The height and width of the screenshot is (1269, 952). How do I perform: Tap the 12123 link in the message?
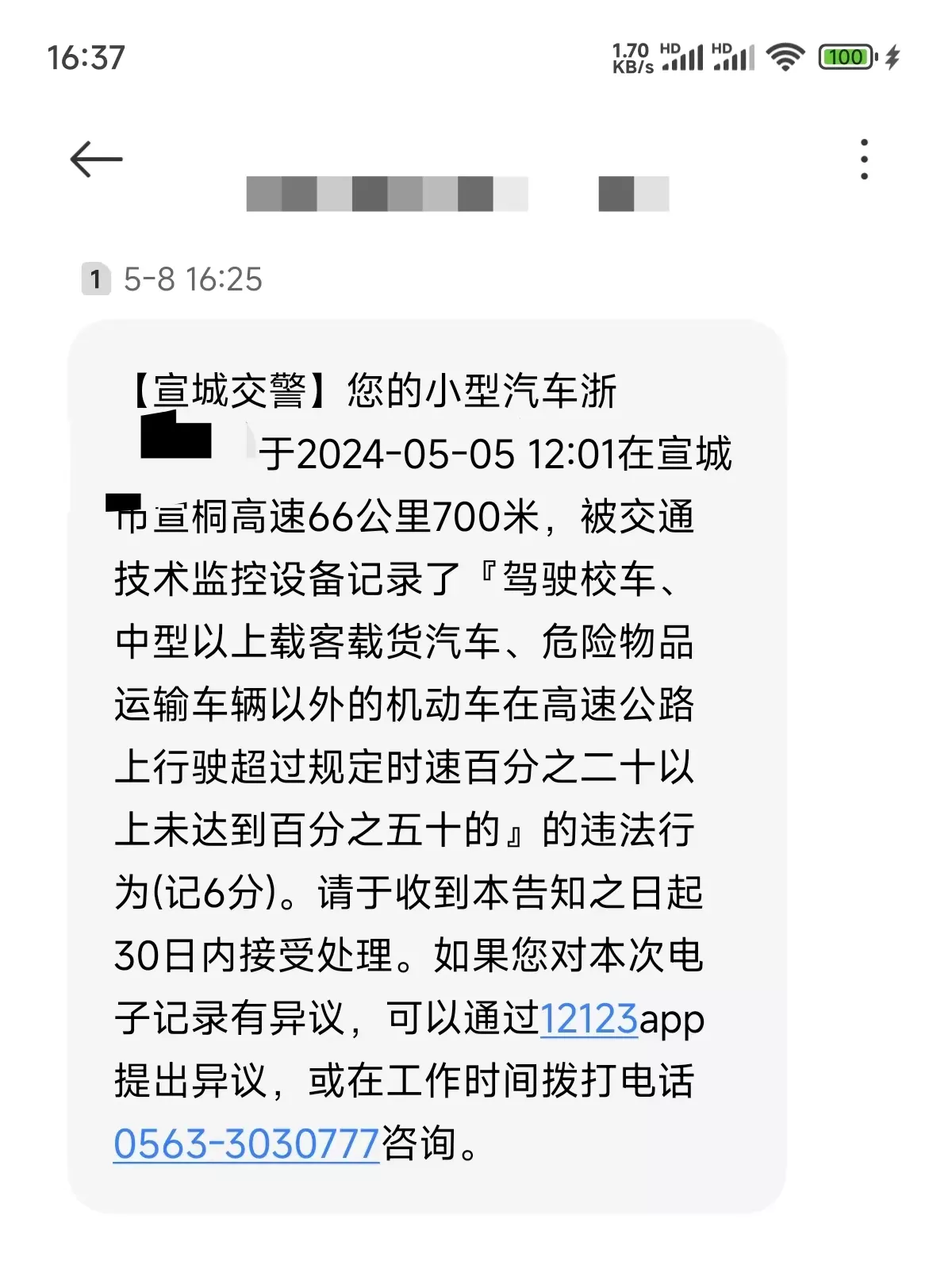(x=589, y=1018)
